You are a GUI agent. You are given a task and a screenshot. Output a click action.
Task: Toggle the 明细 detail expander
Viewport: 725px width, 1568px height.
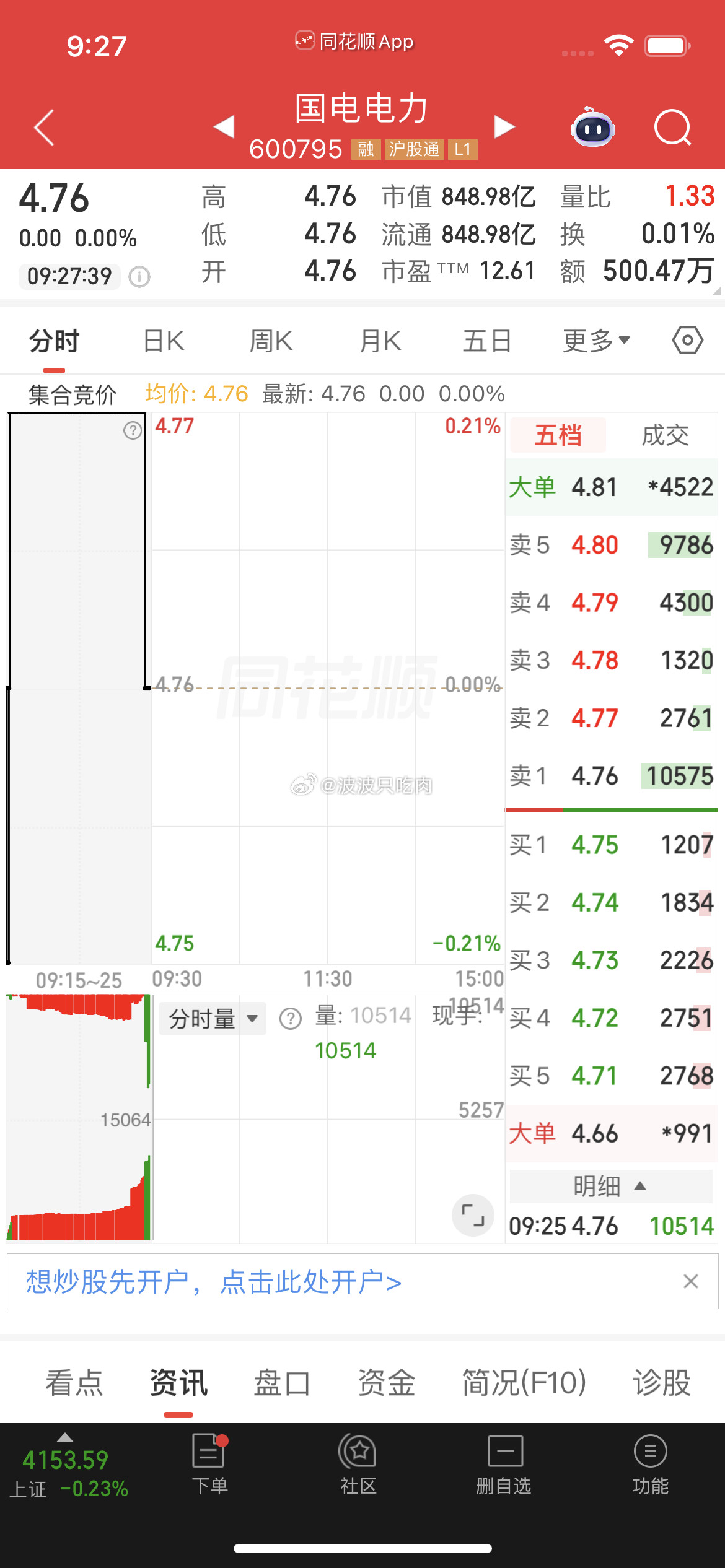click(610, 1186)
